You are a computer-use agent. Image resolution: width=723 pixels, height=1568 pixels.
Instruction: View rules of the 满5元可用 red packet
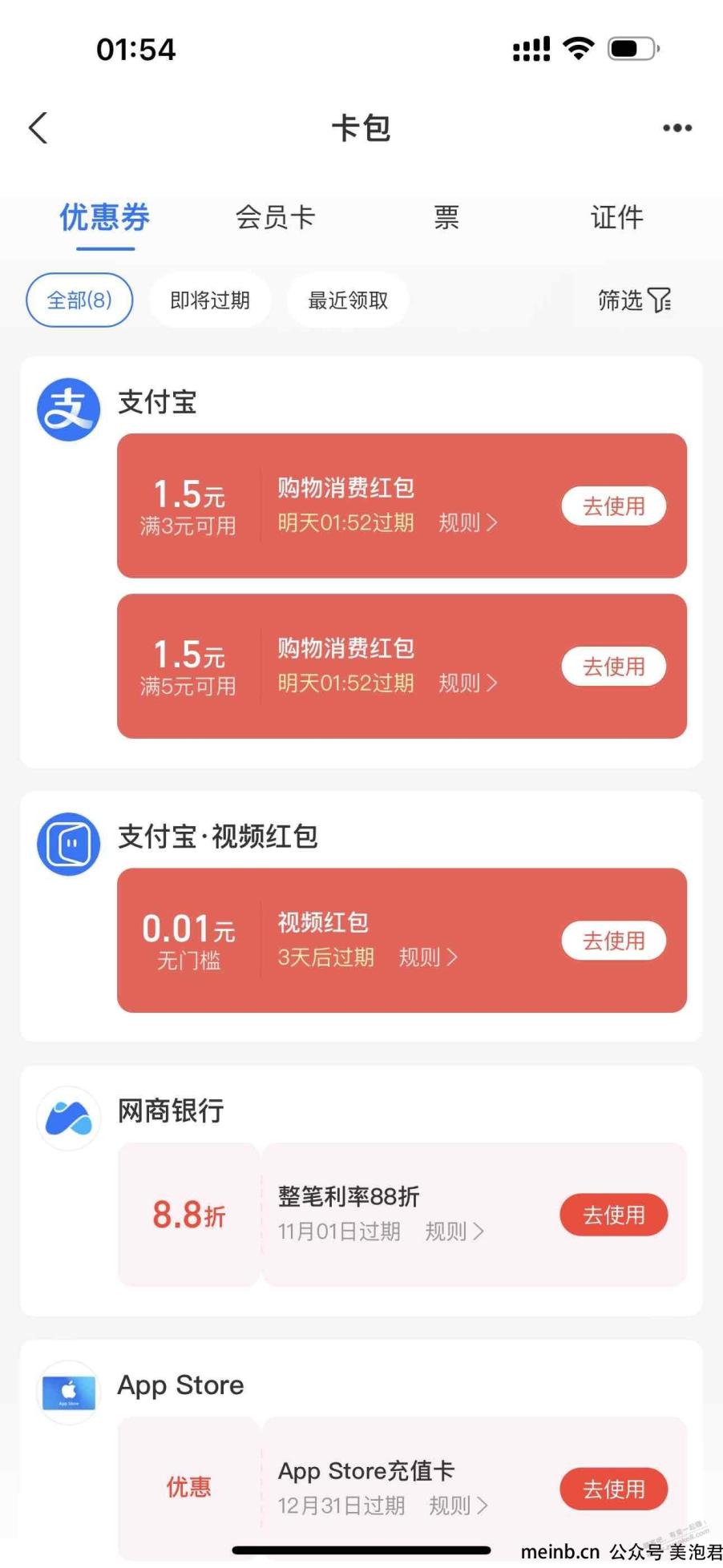pos(468,683)
